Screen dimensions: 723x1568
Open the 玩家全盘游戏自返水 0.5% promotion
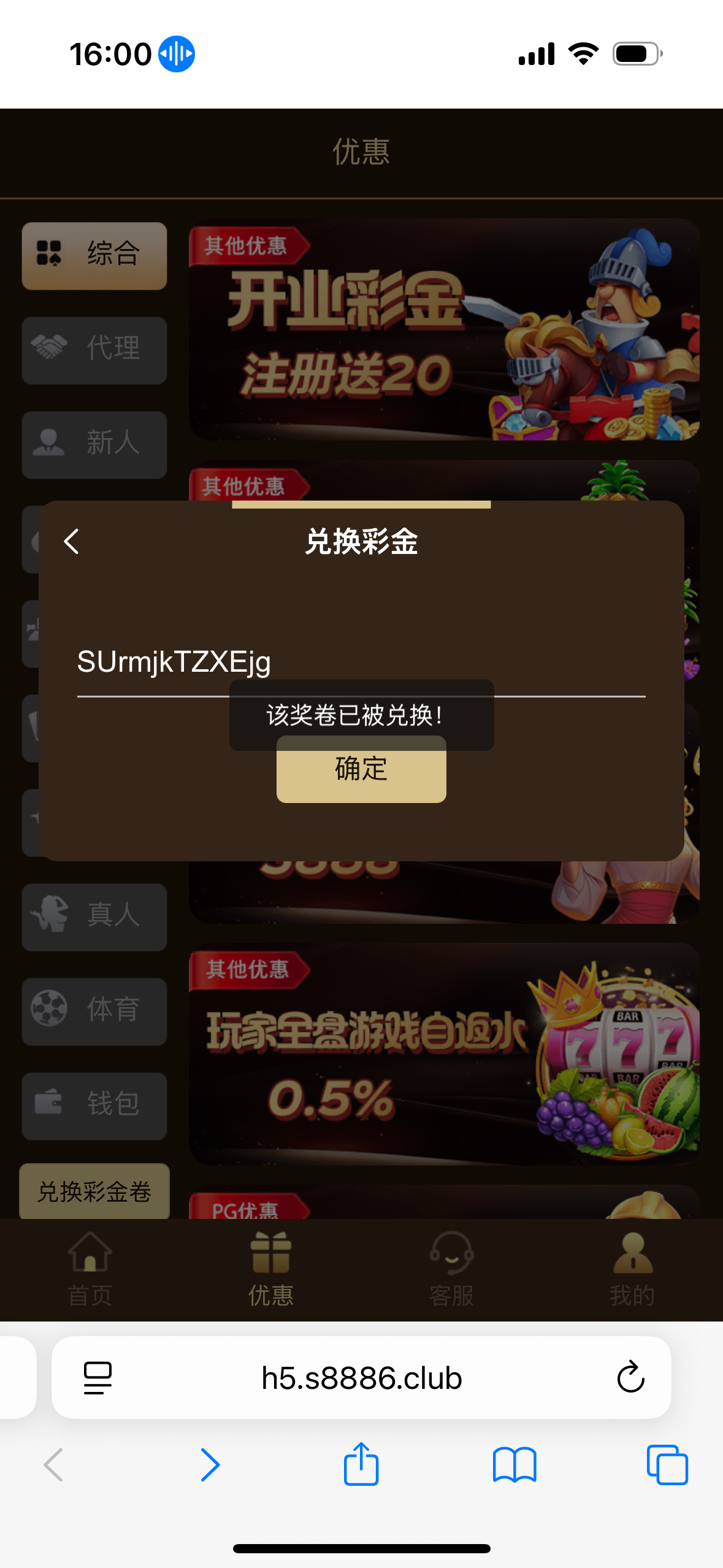click(444, 1054)
